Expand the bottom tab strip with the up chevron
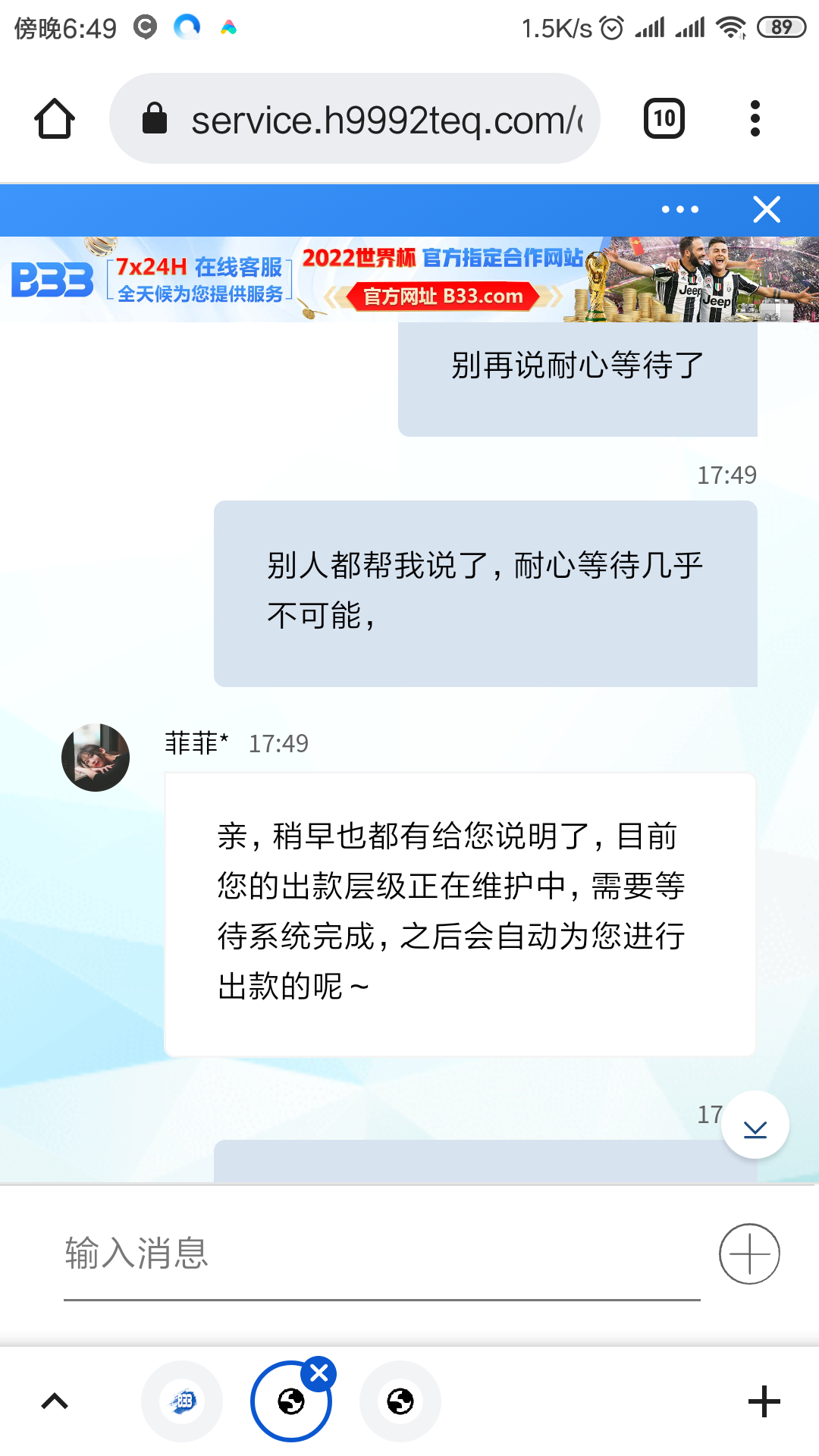The image size is (819, 1456). coord(55,1401)
